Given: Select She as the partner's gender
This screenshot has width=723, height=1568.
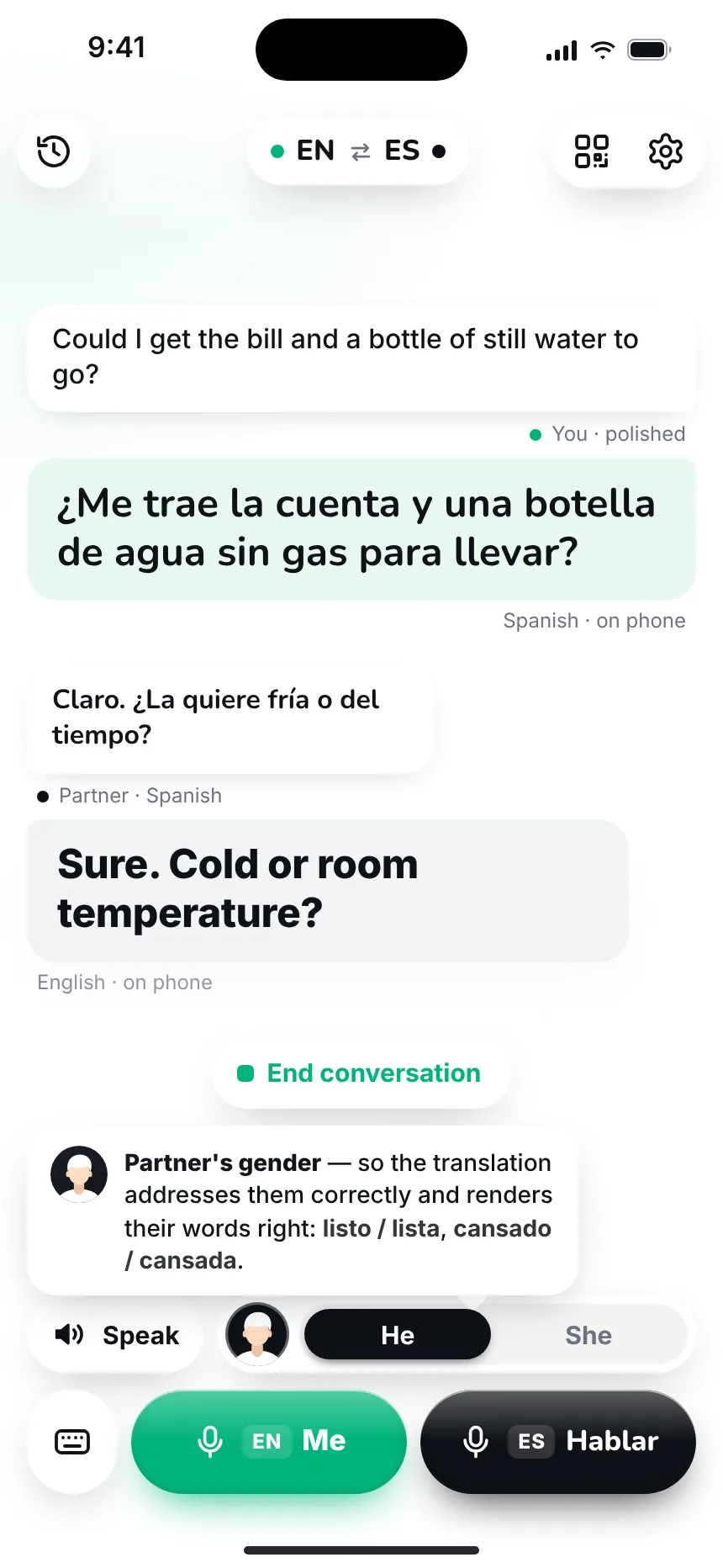Looking at the screenshot, I should click(x=588, y=1335).
